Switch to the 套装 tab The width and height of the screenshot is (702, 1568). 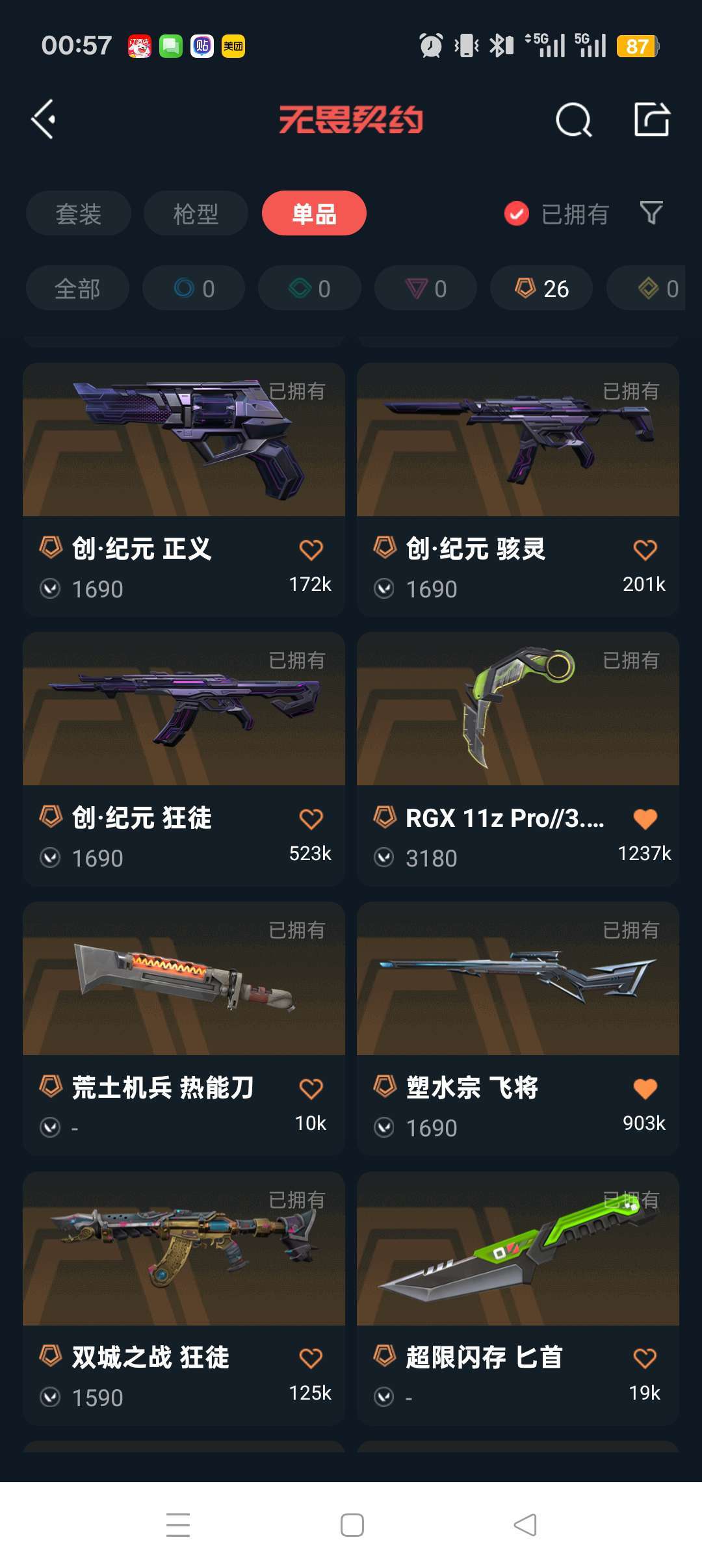tap(79, 213)
